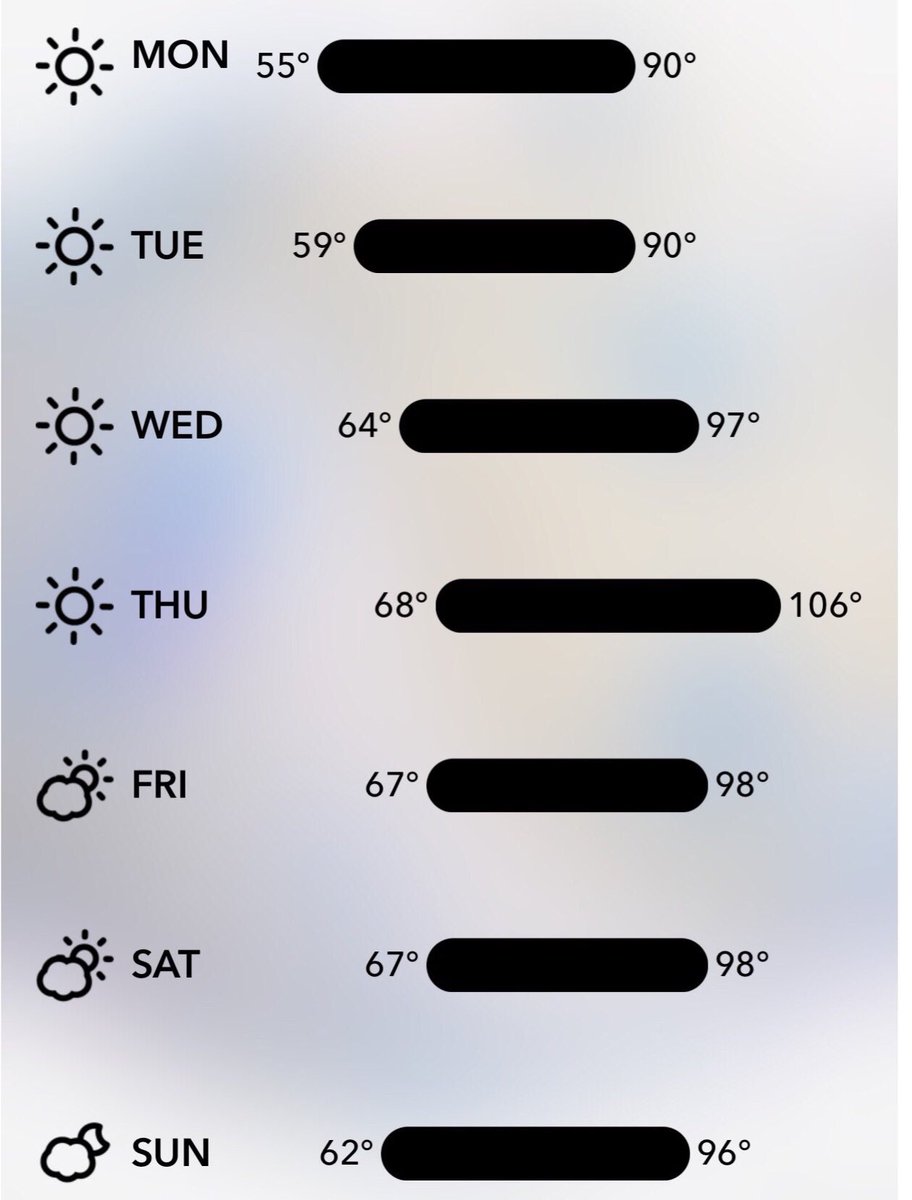Open the FRI partly cloudy forecast
912x1200 pixels.
click(x=160, y=786)
